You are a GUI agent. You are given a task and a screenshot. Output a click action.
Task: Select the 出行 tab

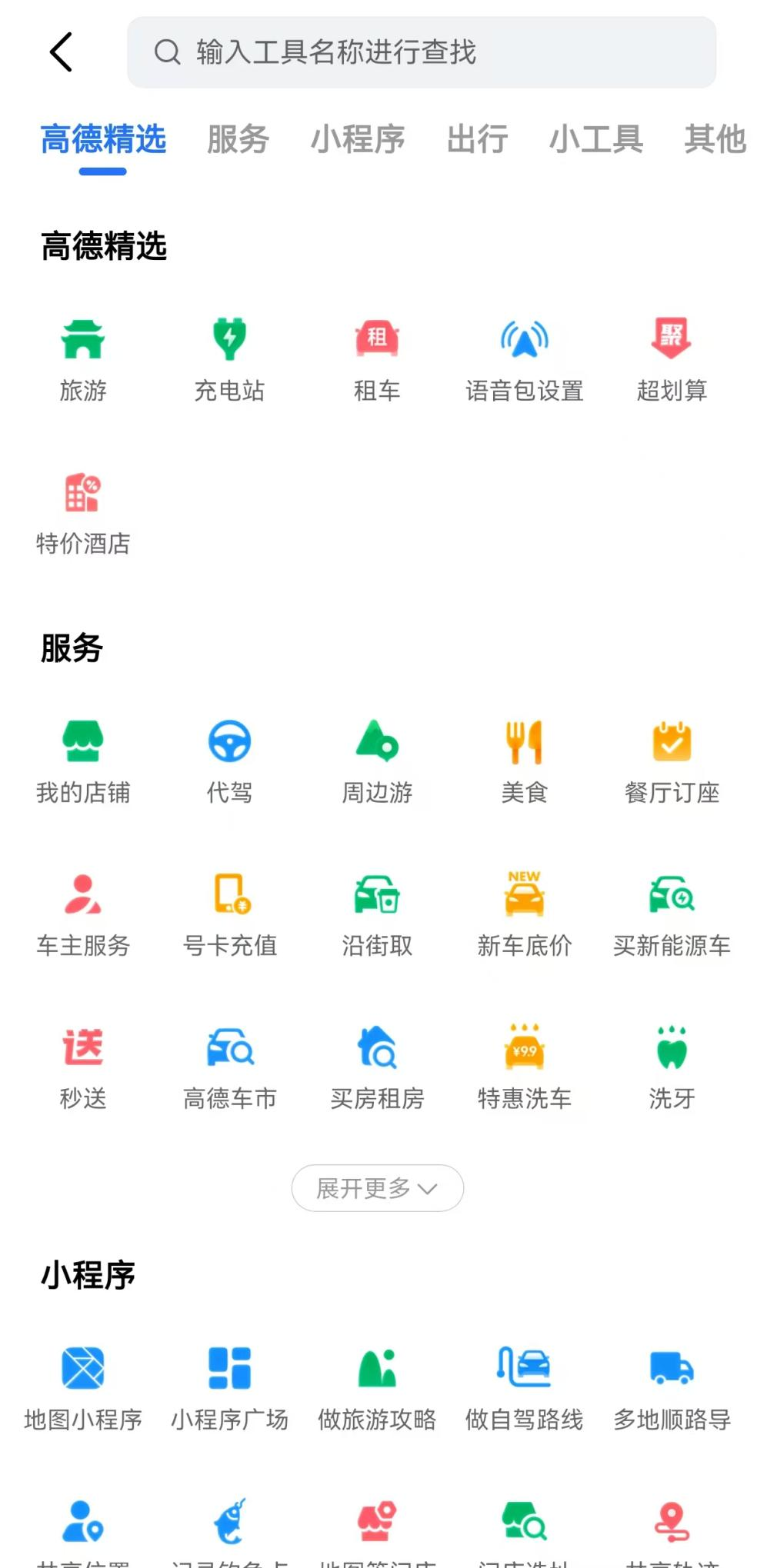pyautogui.click(x=477, y=139)
